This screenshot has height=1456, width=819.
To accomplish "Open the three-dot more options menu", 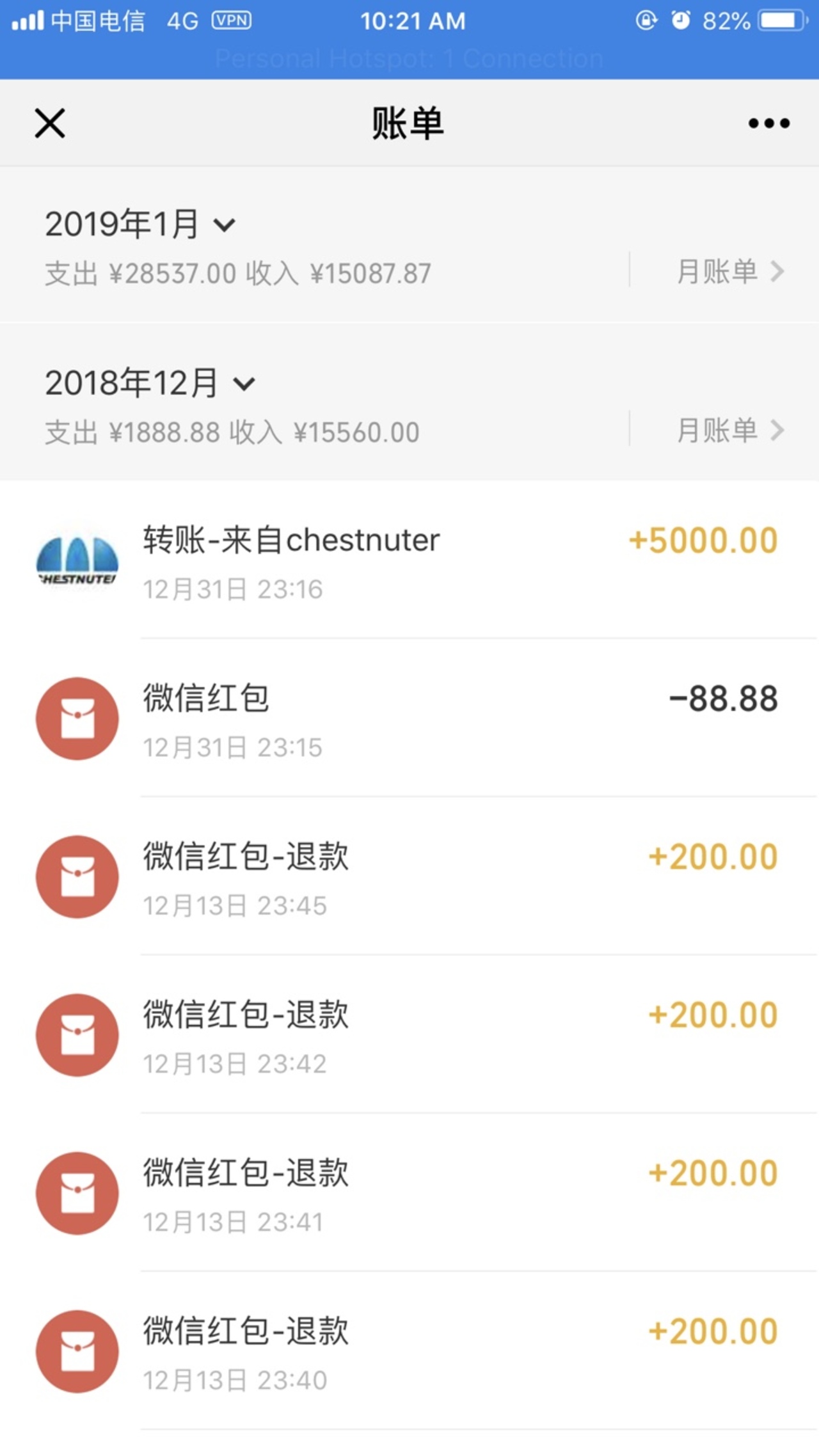I will (x=769, y=123).
